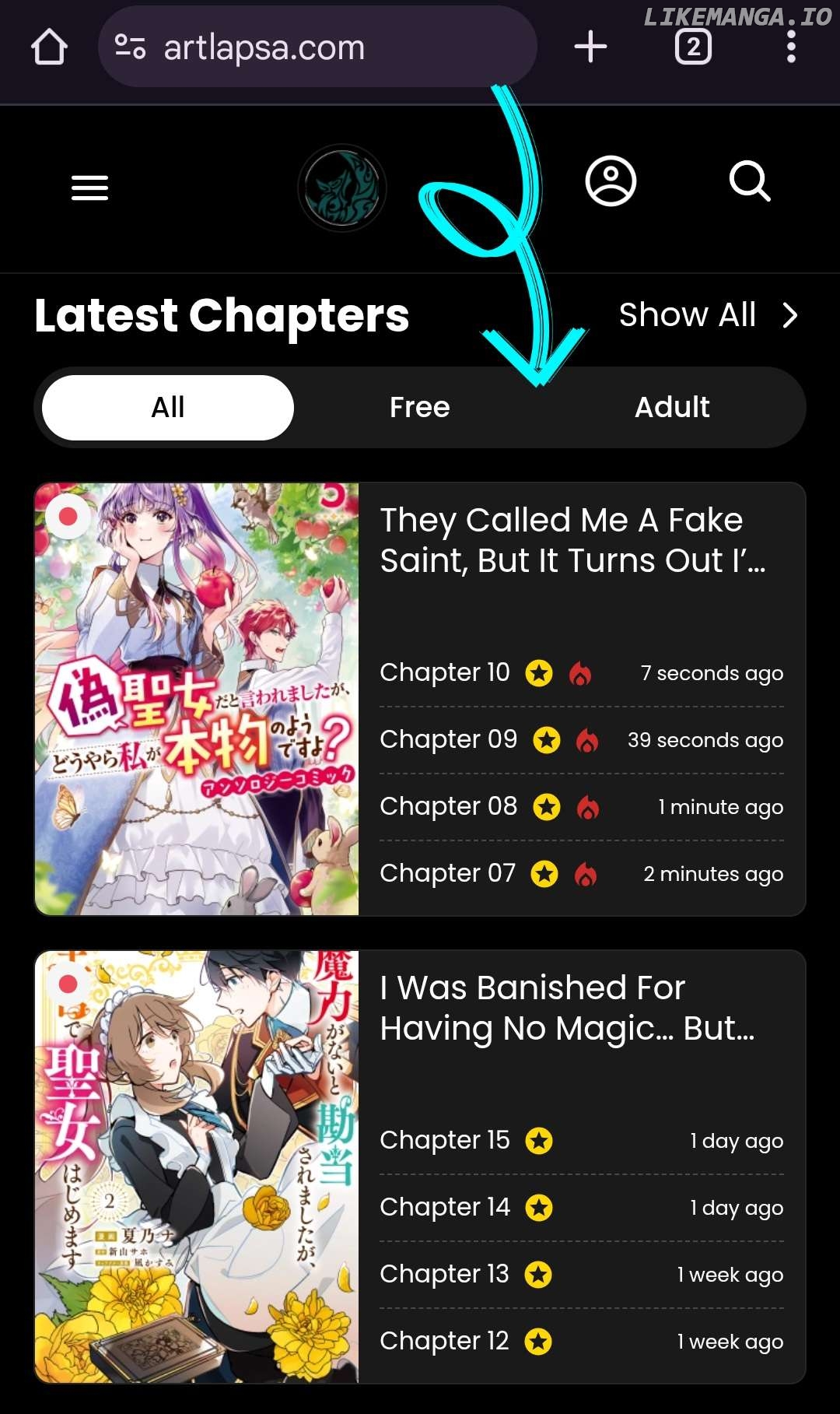Image resolution: width=840 pixels, height=1414 pixels.
Task: Go to browser home page
Action: point(49,47)
